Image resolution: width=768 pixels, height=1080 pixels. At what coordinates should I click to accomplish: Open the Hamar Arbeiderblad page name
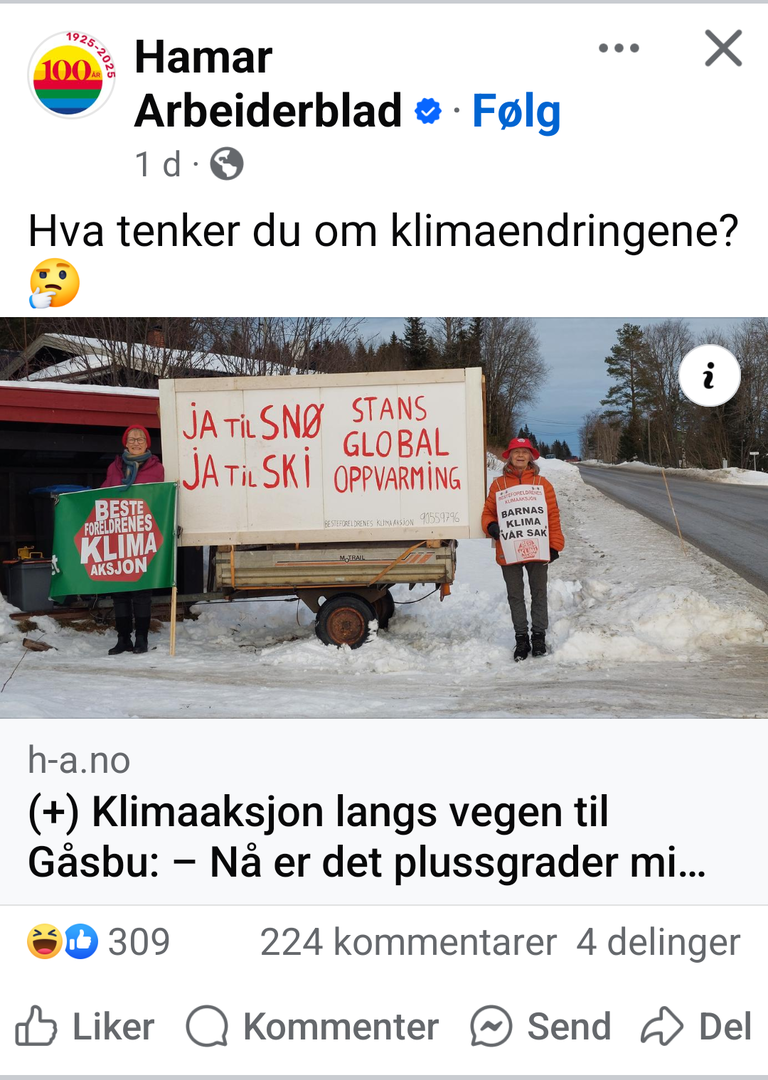tap(267, 84)
